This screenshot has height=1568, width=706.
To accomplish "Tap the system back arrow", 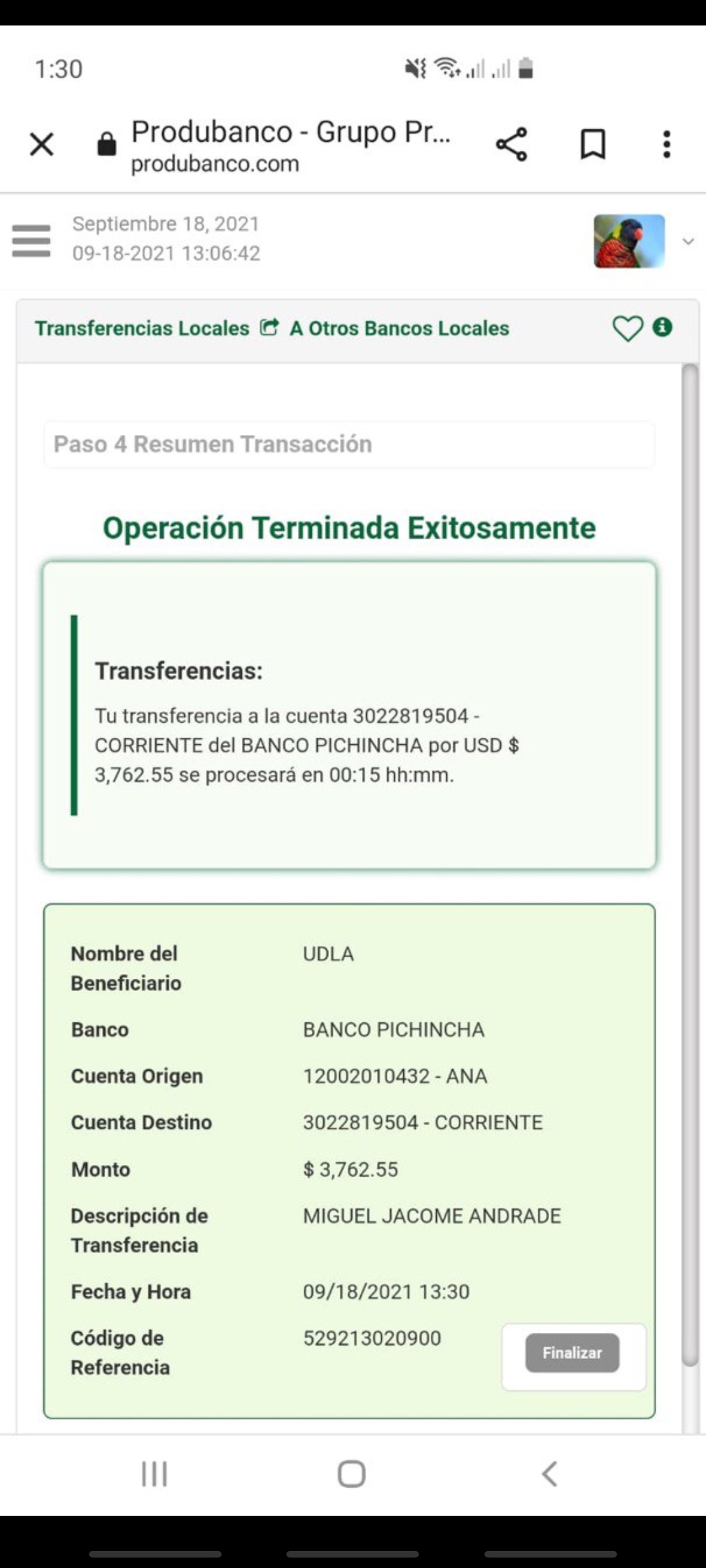I will point(550,1474).
